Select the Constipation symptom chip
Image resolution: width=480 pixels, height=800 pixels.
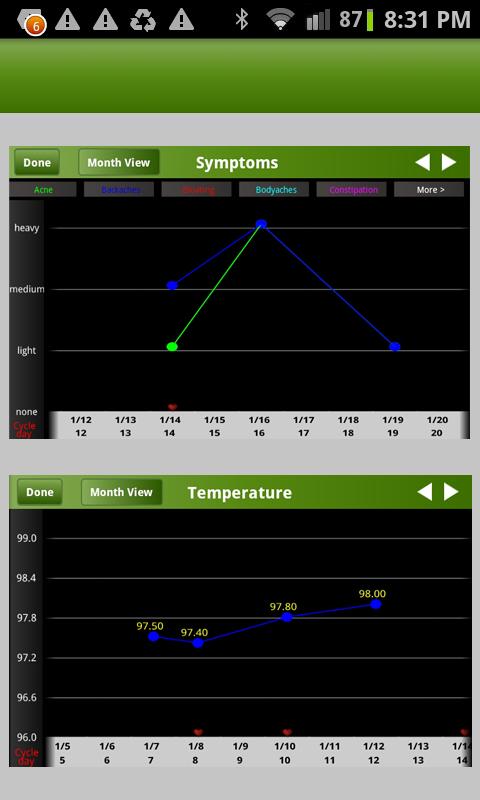point(353,190)
